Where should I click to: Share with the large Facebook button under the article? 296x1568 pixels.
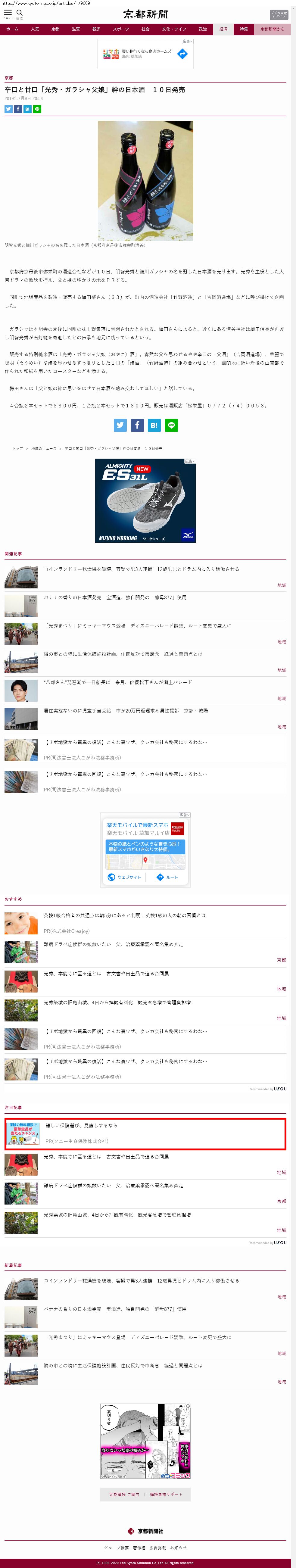point(138,425)
